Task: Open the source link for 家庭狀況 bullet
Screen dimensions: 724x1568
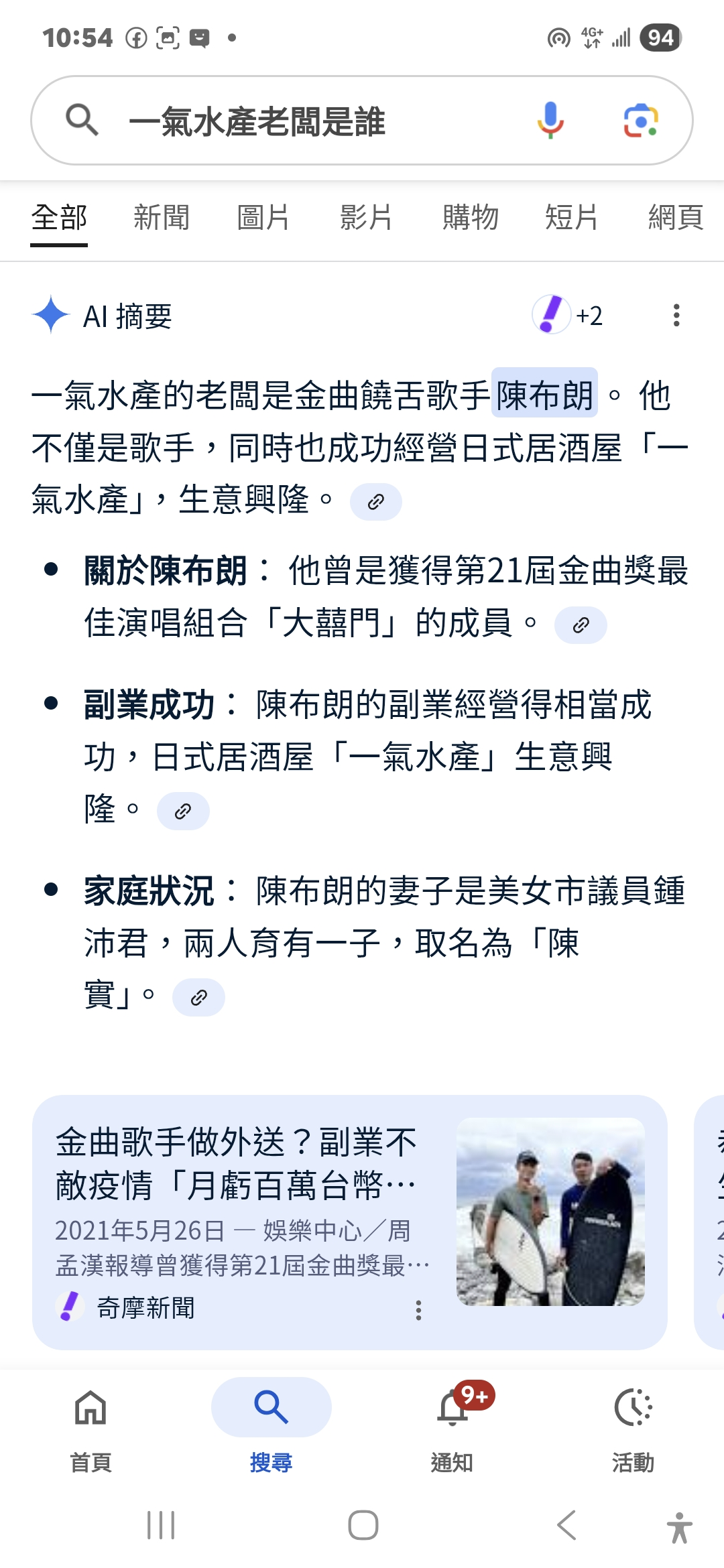Action: click(x=198, y=998)
